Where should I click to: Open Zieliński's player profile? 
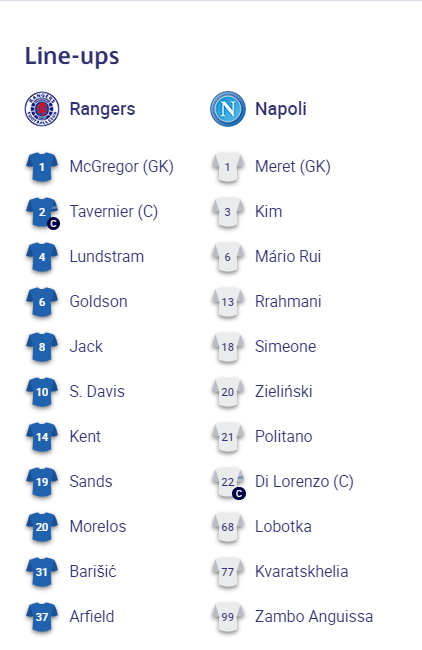click(284, 391)
